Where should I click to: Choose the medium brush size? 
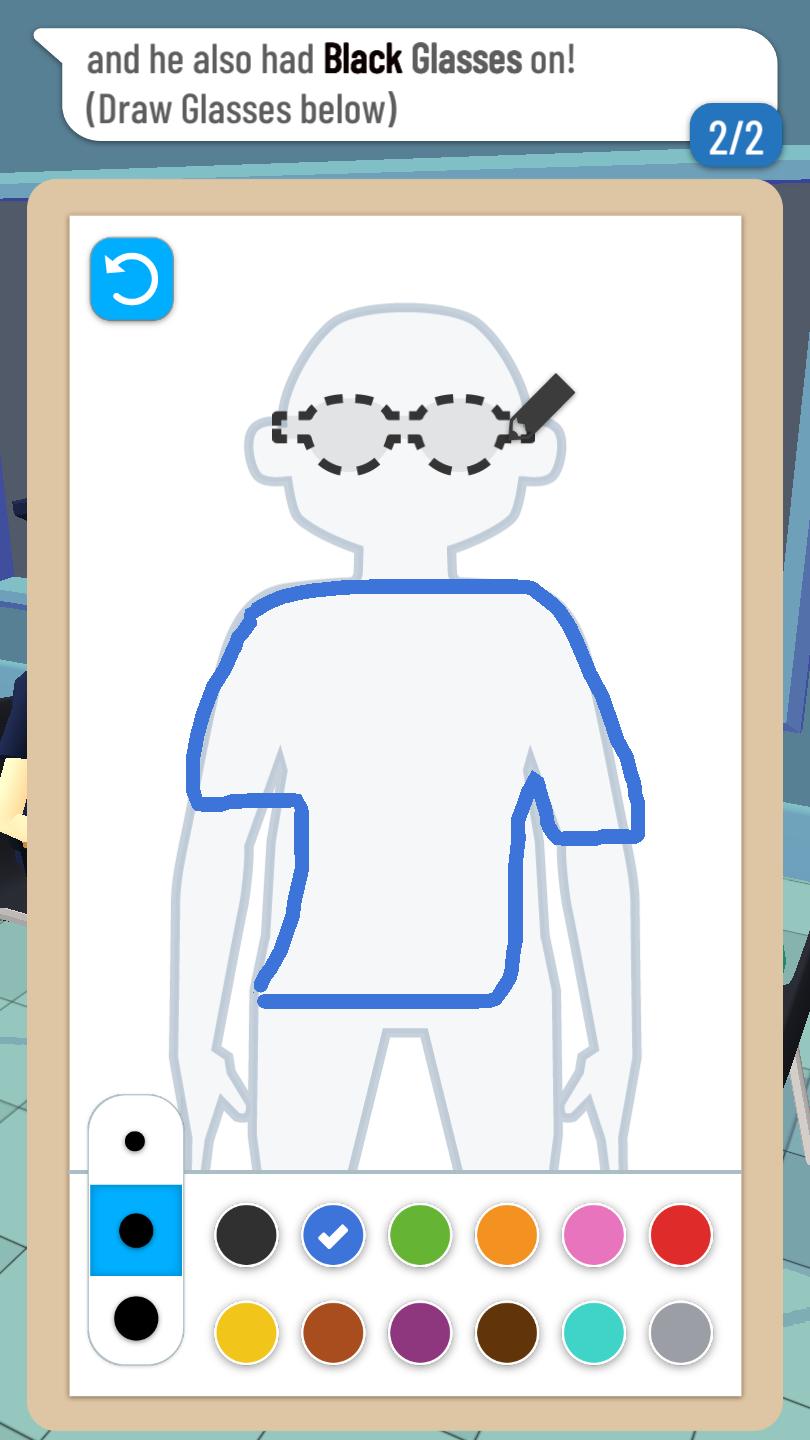pyautogui.click(x=136, y=1230)
